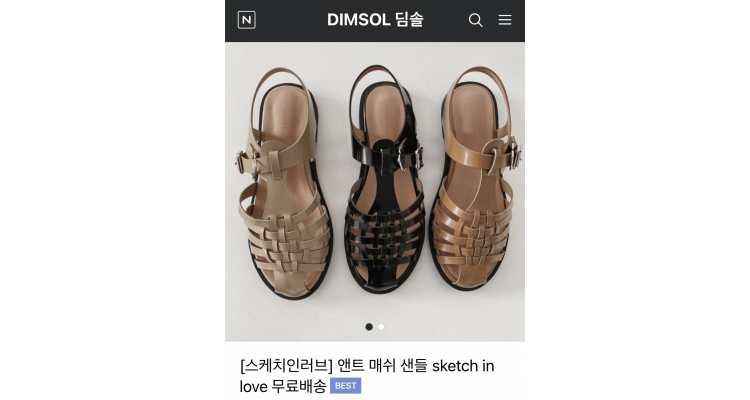
Task: Jump to the second product image dot
Action: 381,327
